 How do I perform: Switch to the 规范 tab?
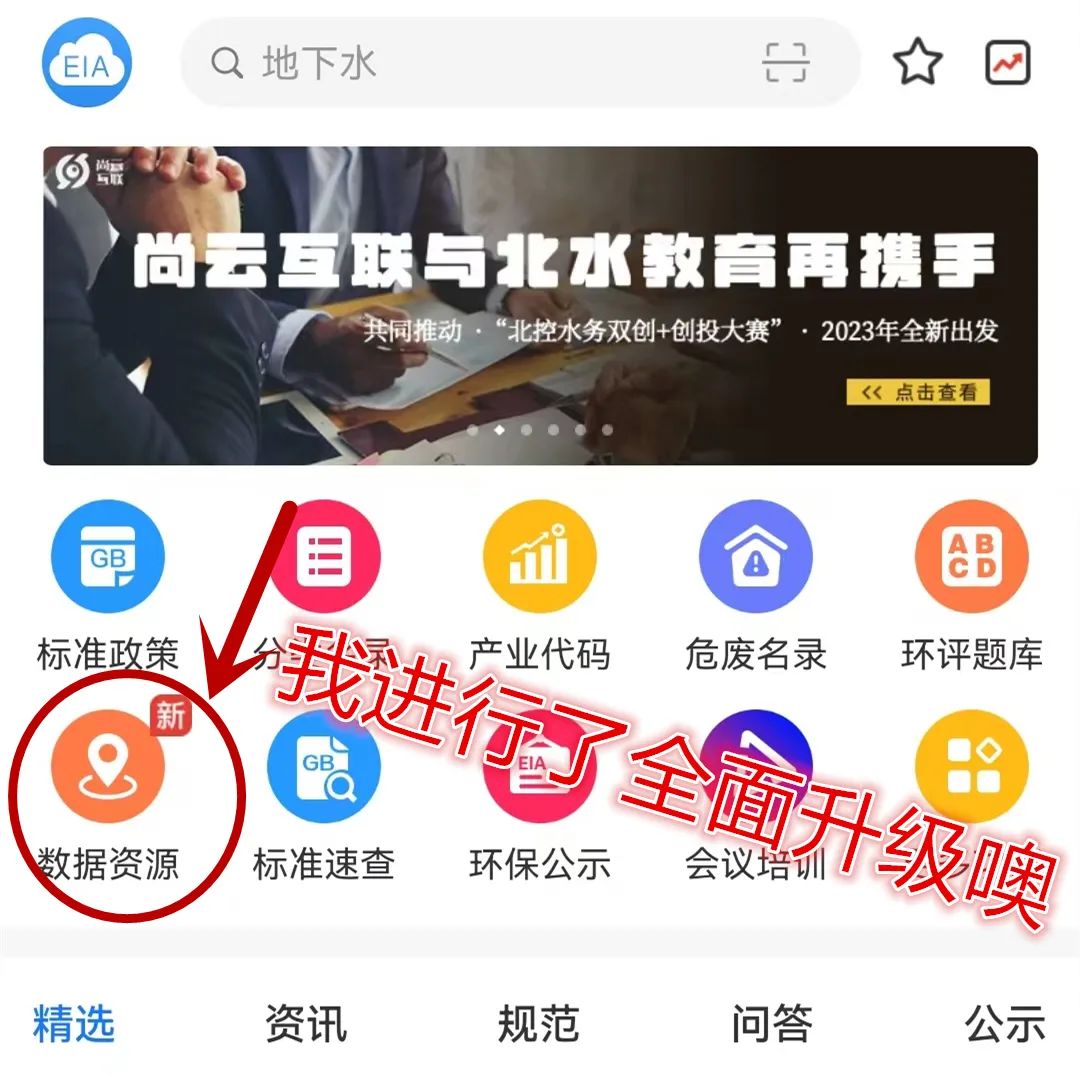tap(539, 1023)
